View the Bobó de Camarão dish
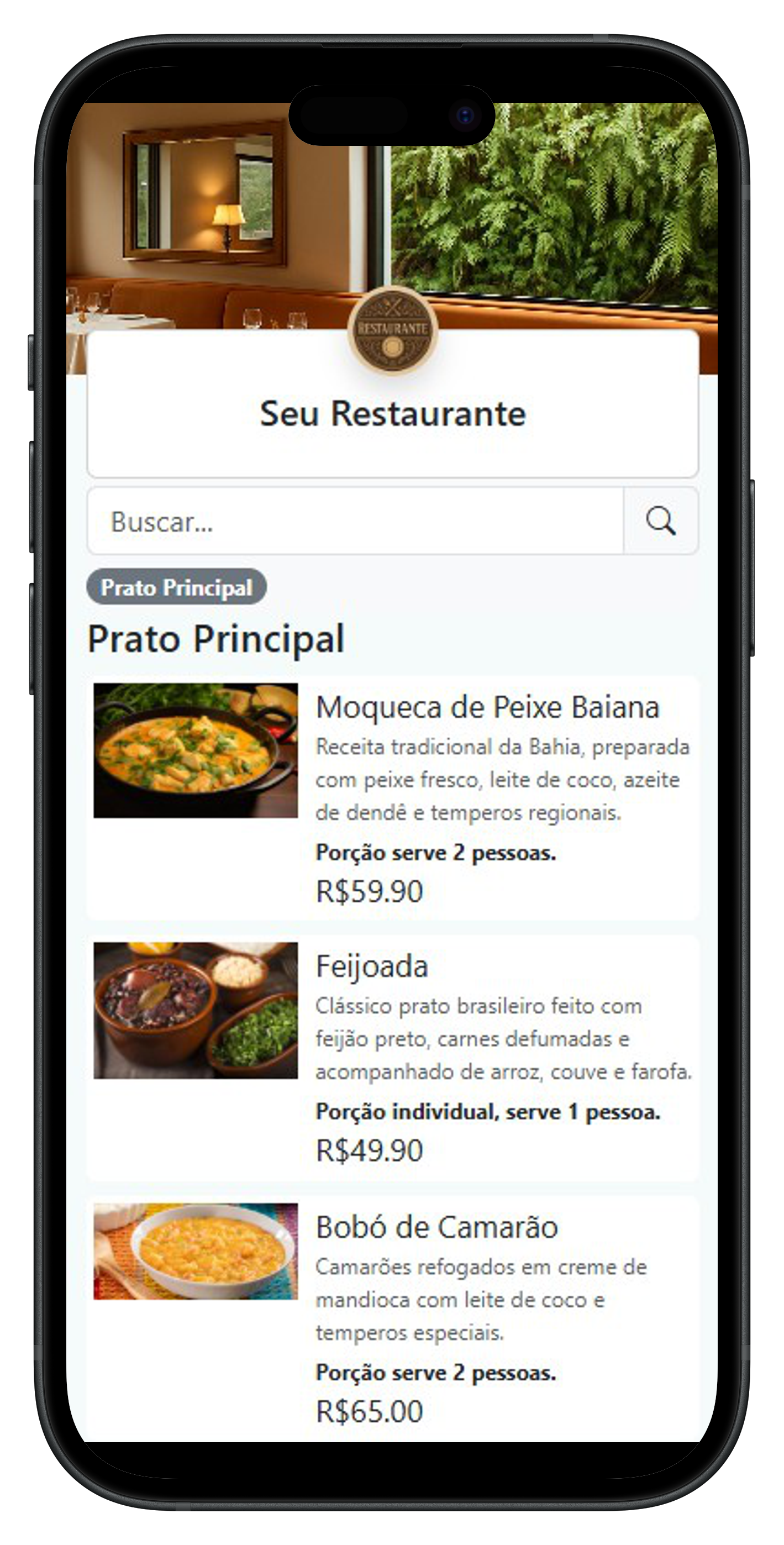 [436, 1227]
